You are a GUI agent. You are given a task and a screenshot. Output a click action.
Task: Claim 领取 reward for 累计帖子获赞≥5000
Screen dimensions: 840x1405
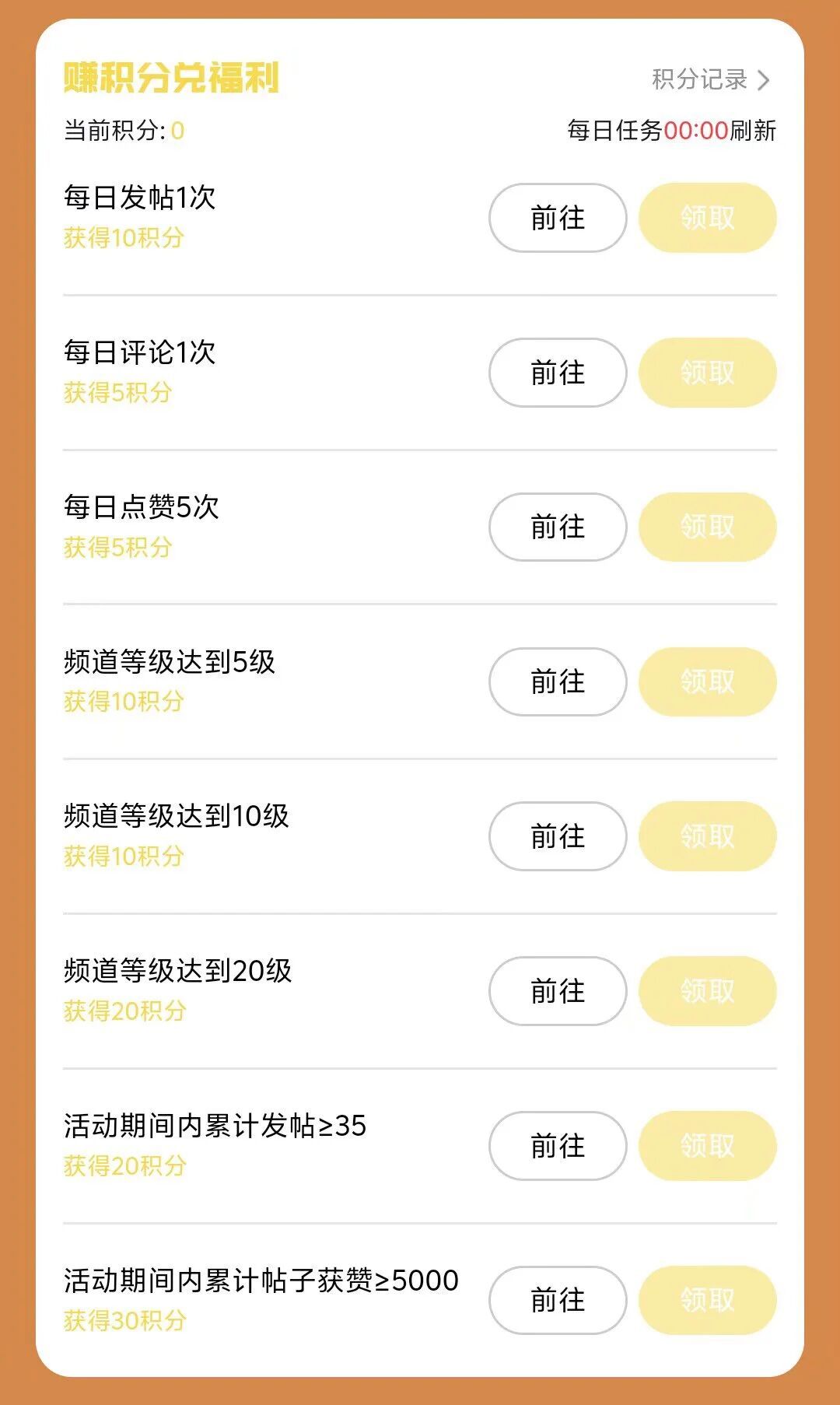click(706, 1299)
